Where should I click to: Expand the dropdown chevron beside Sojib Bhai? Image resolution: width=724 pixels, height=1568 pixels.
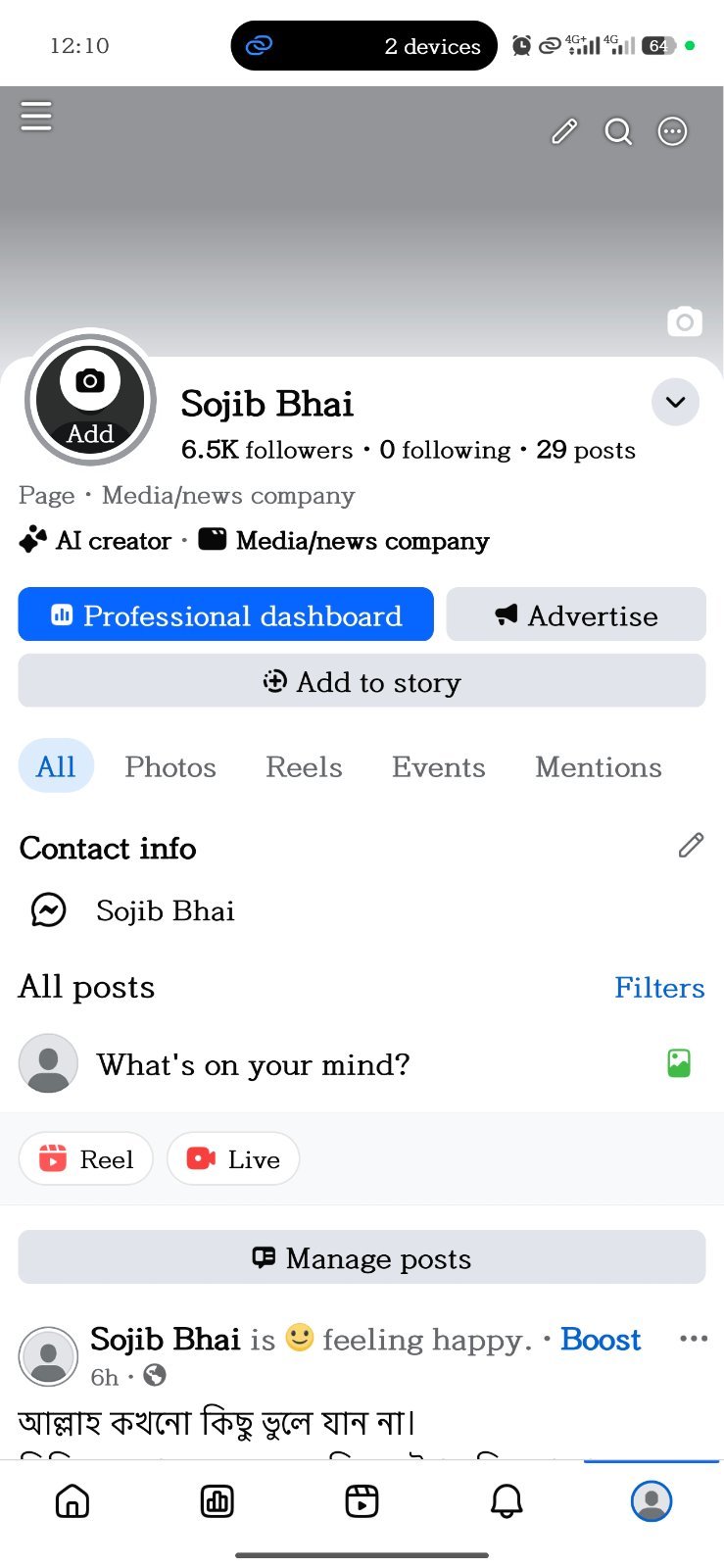click(x=675, y=402)
